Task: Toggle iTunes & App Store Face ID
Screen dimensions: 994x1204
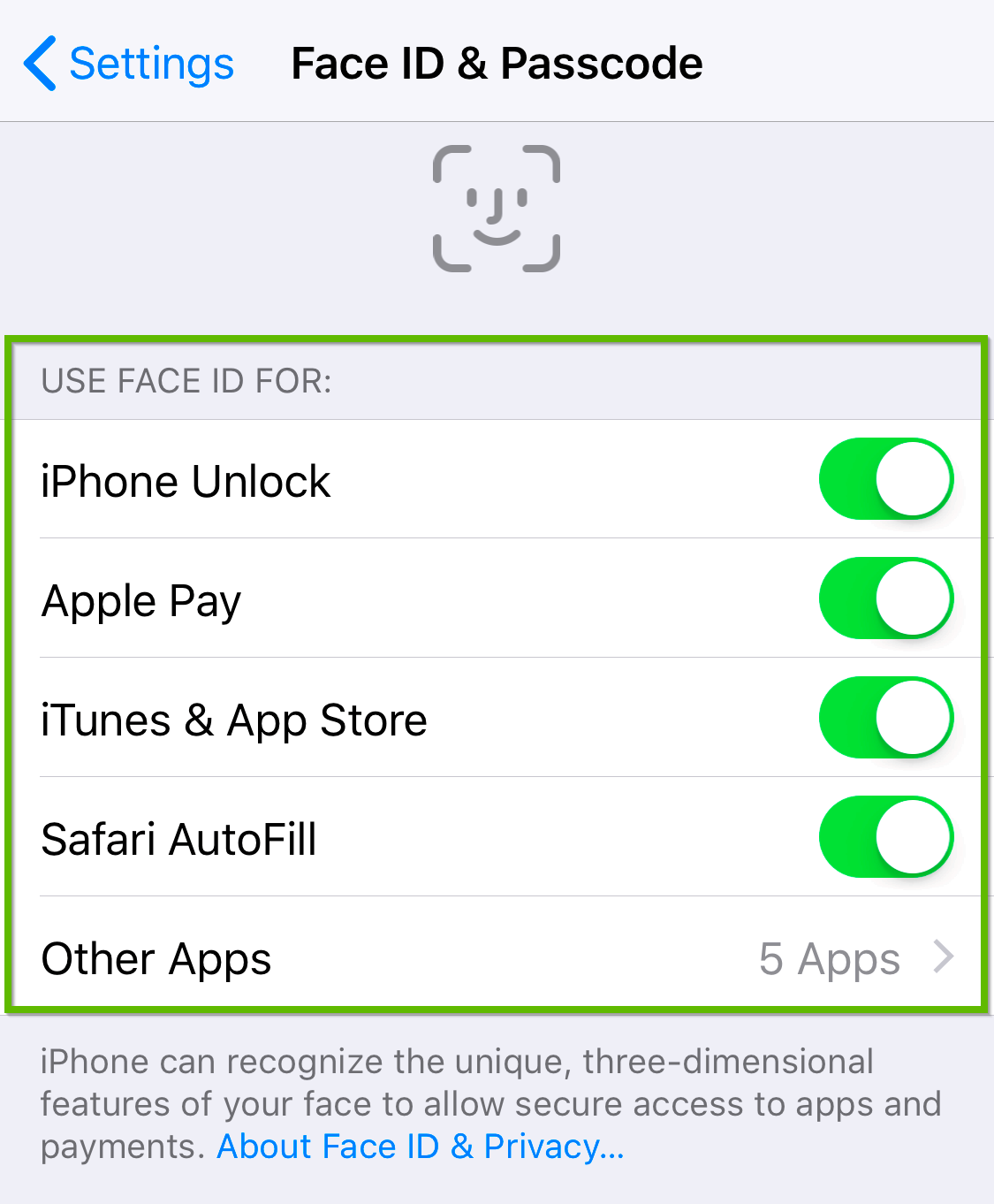Action: (886, 719)
